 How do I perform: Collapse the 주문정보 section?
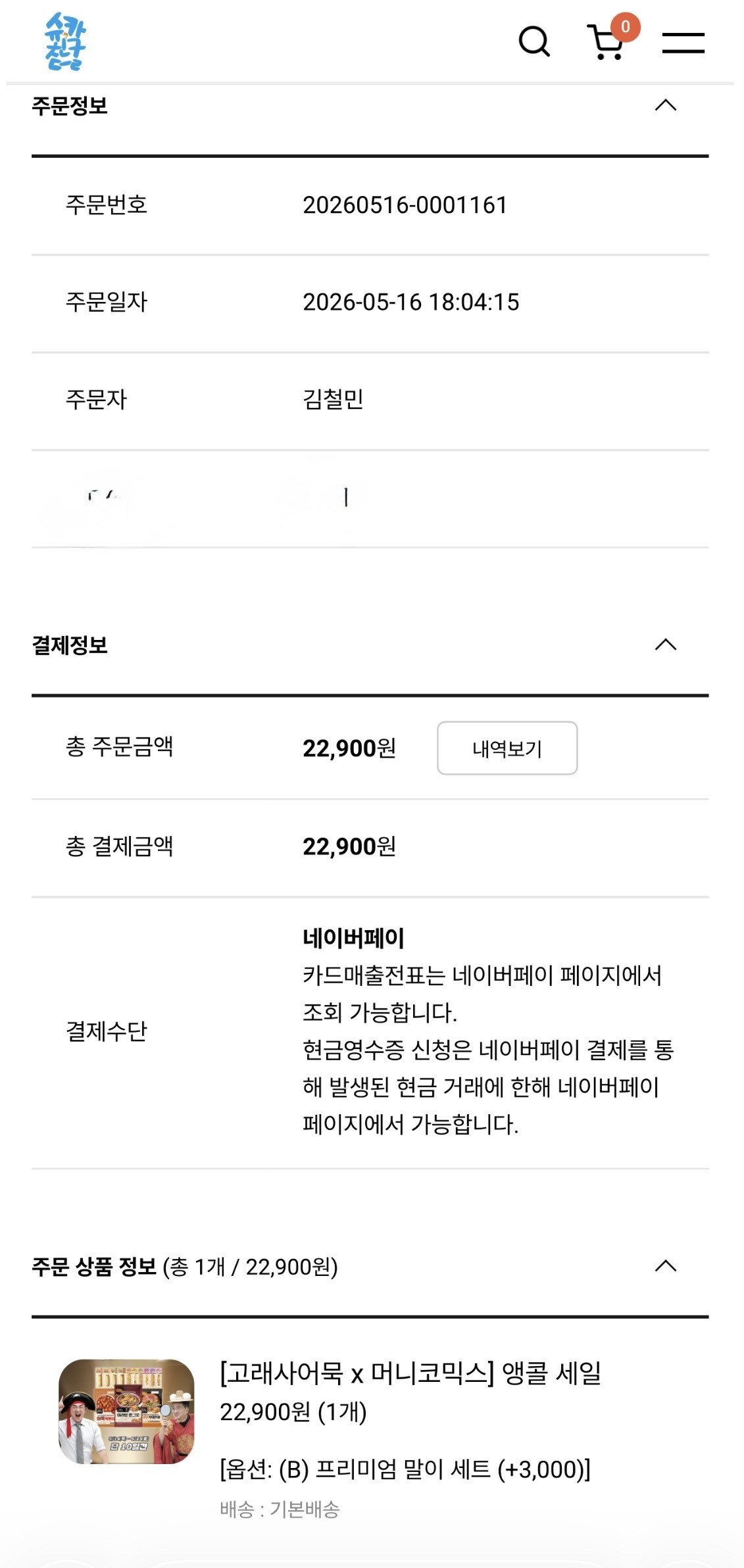click(x=666, y=105)
